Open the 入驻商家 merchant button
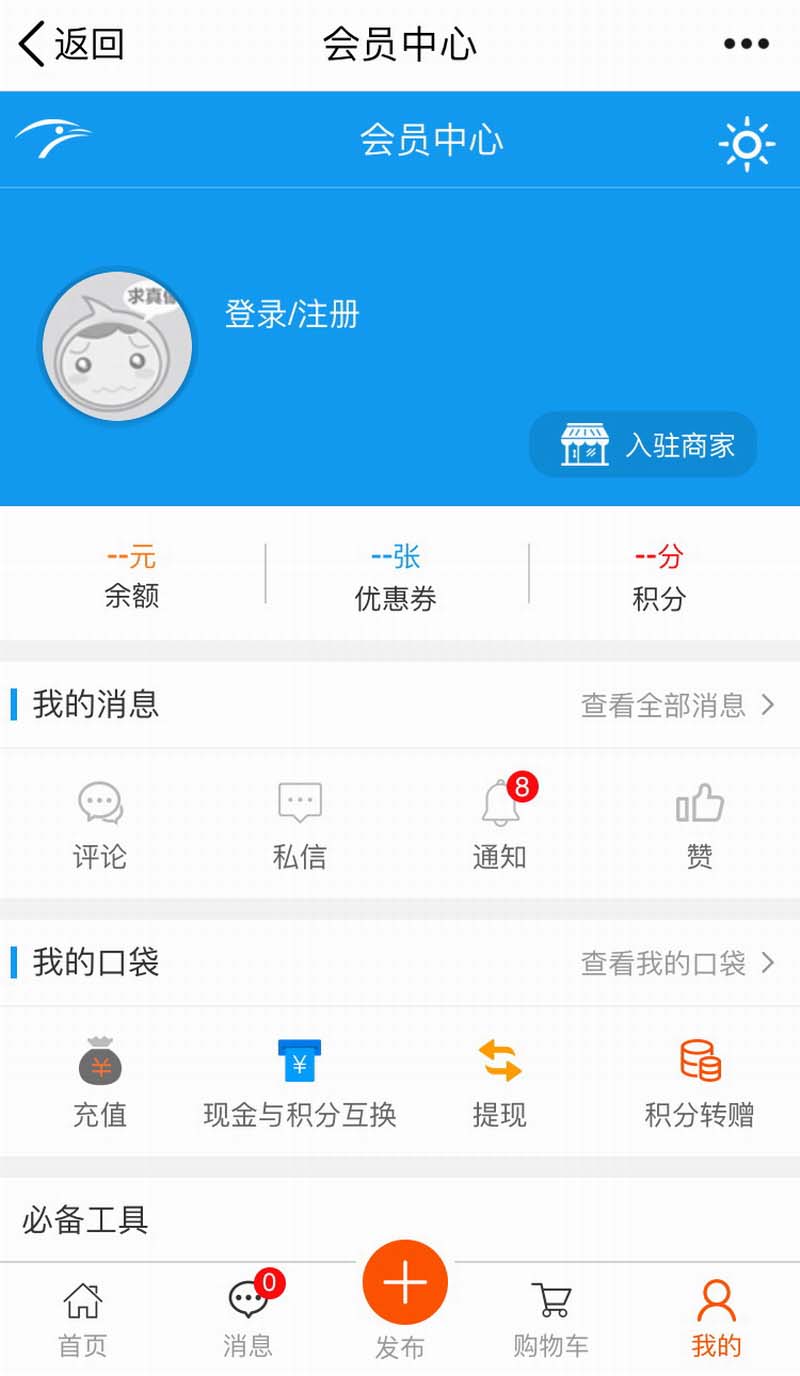800x1376 pixels. pyautogui.click(x=643, y=444)
